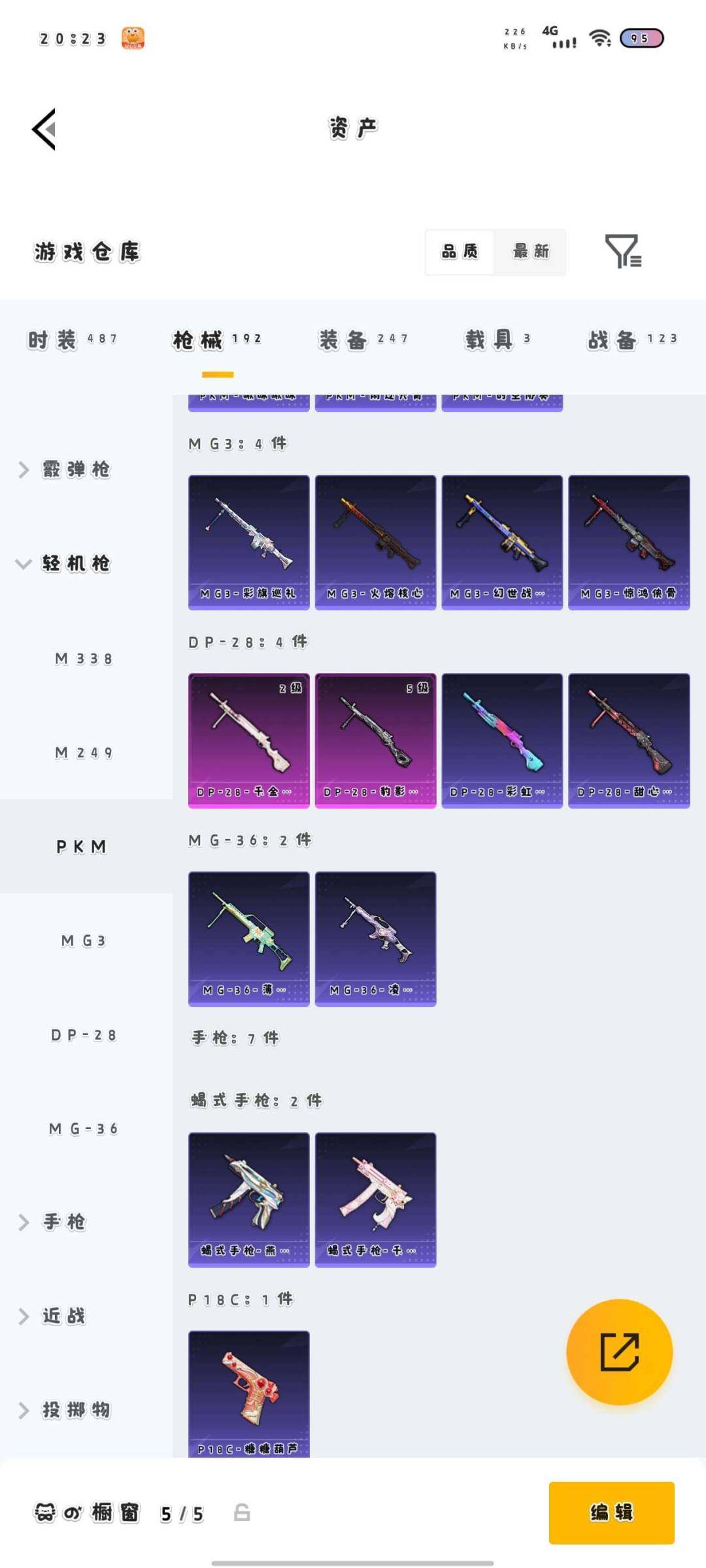Select M249 in the sidebar
The height and width of the screenshot is (1568, 706).
pos(84,753)
